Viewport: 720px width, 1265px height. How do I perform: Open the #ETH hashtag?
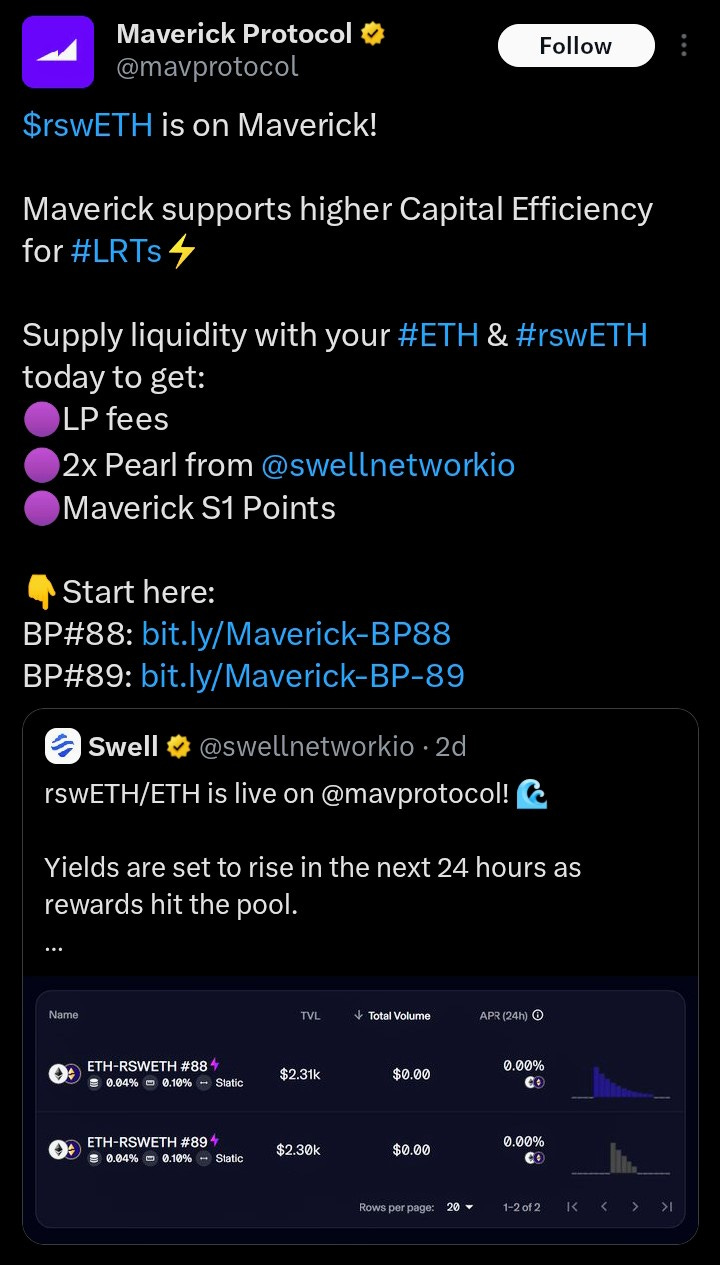click(x=438, y=334)
